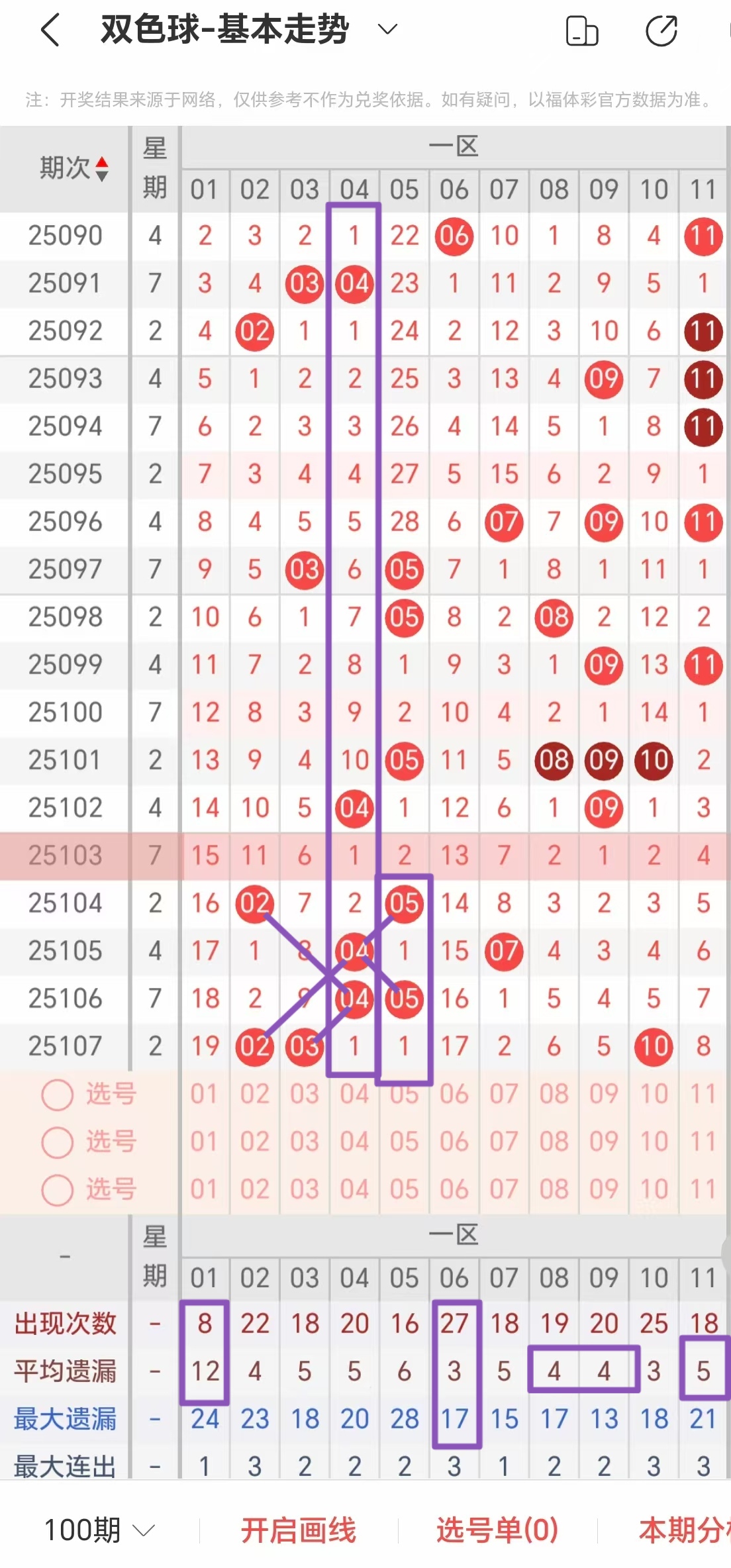Open 选号单(0) selection list
Image resolution: width=731 pixels, height=1568 pixels.
coord(498,1530)
